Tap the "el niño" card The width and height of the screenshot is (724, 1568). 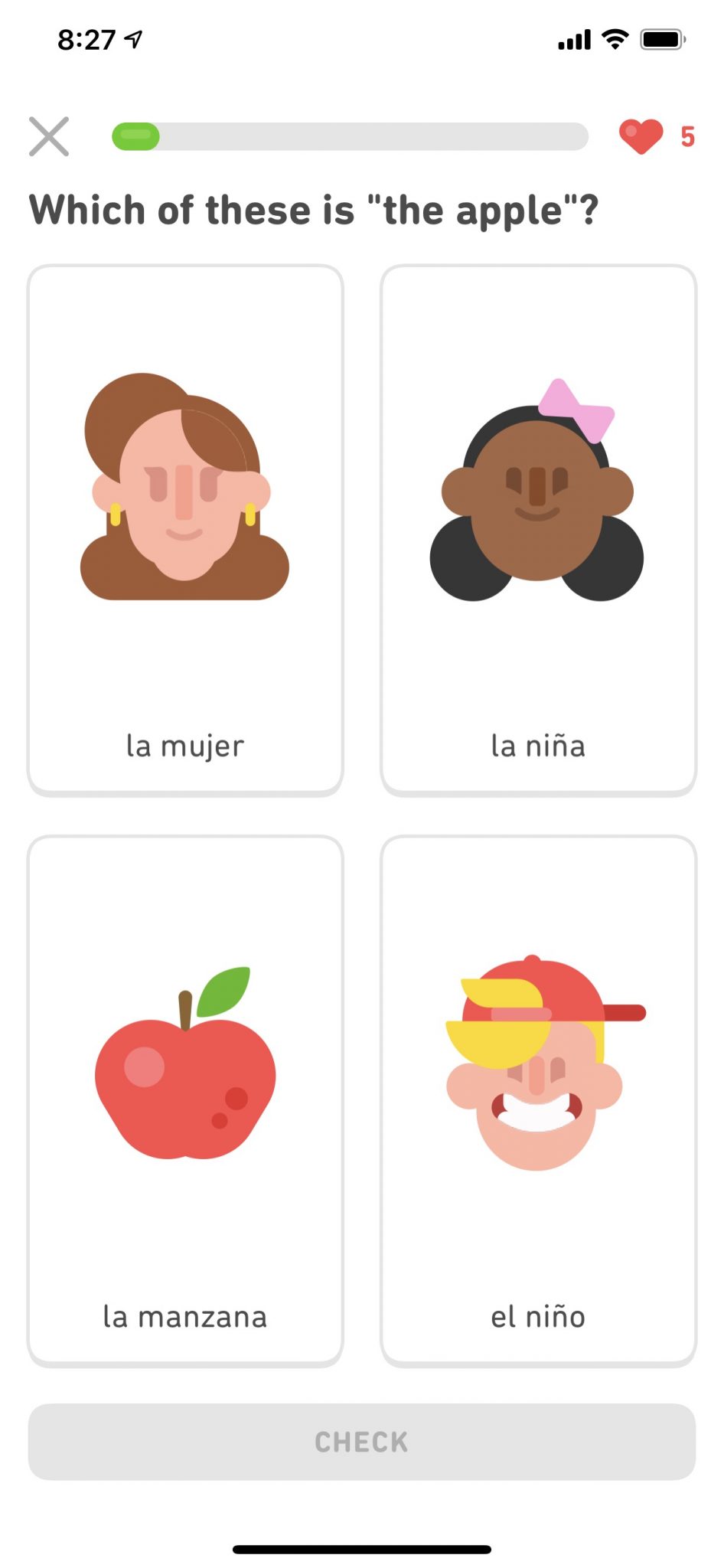pos(538,1100)
